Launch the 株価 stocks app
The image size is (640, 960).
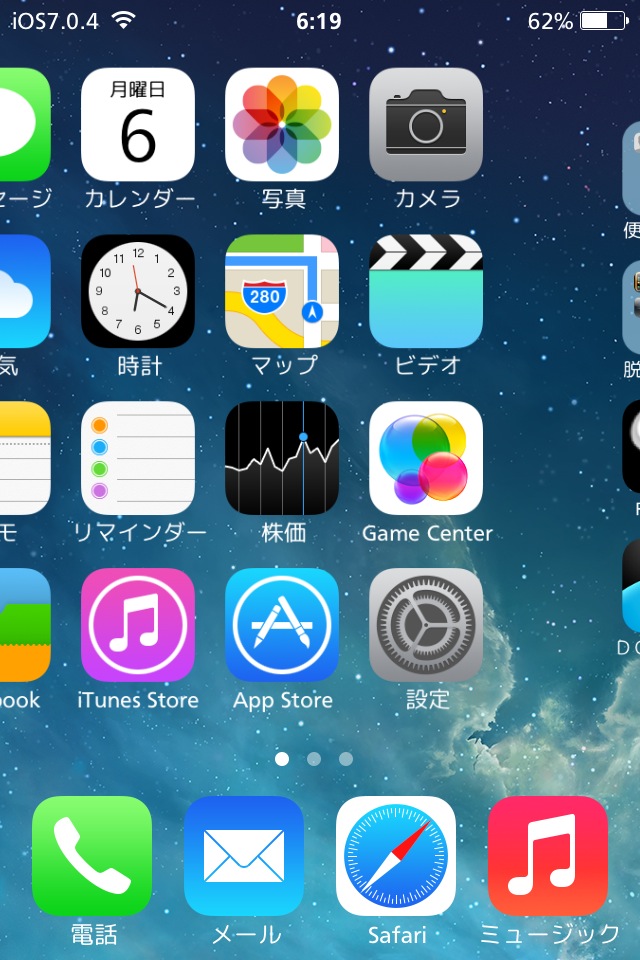(282, 458)
